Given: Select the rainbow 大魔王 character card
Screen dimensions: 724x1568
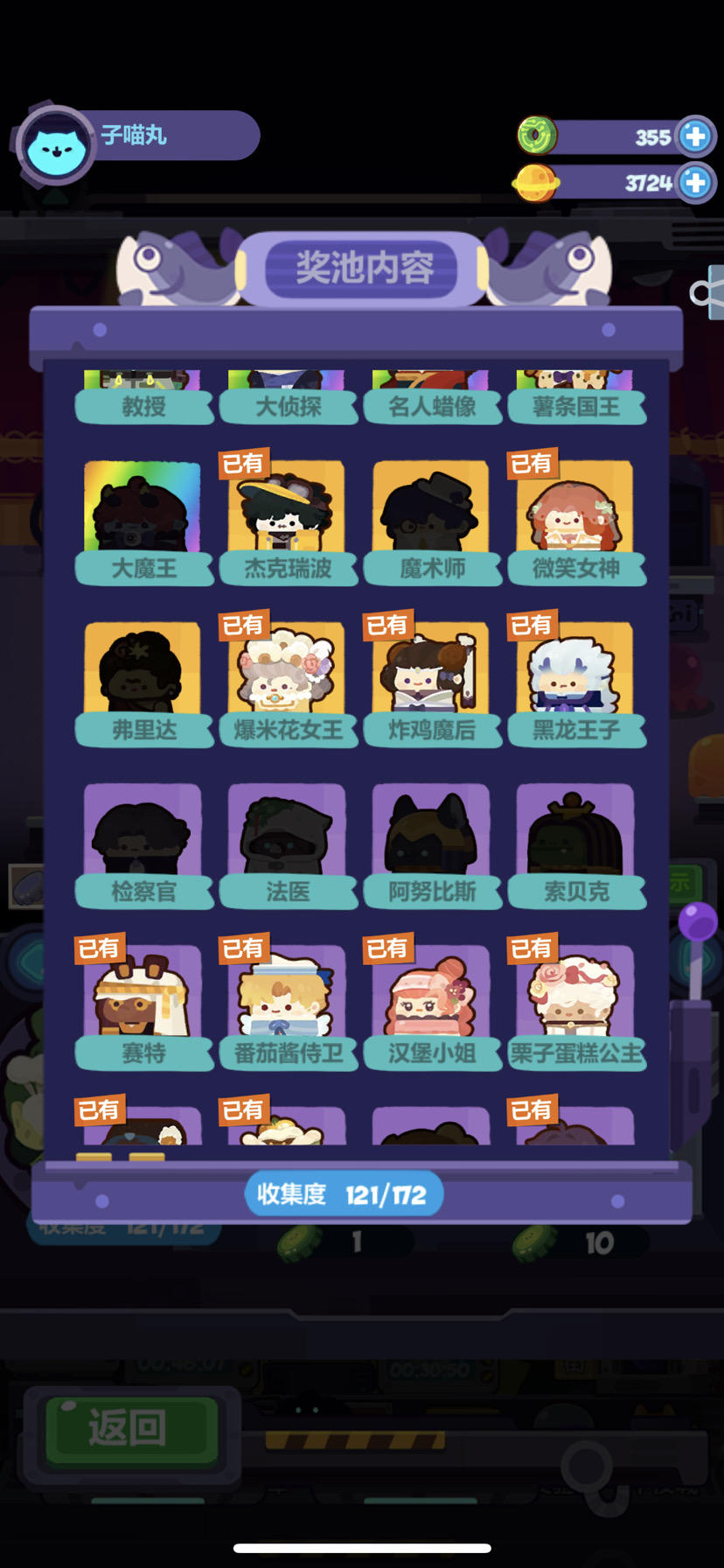Looking at the screenshot, I should 143,512.
